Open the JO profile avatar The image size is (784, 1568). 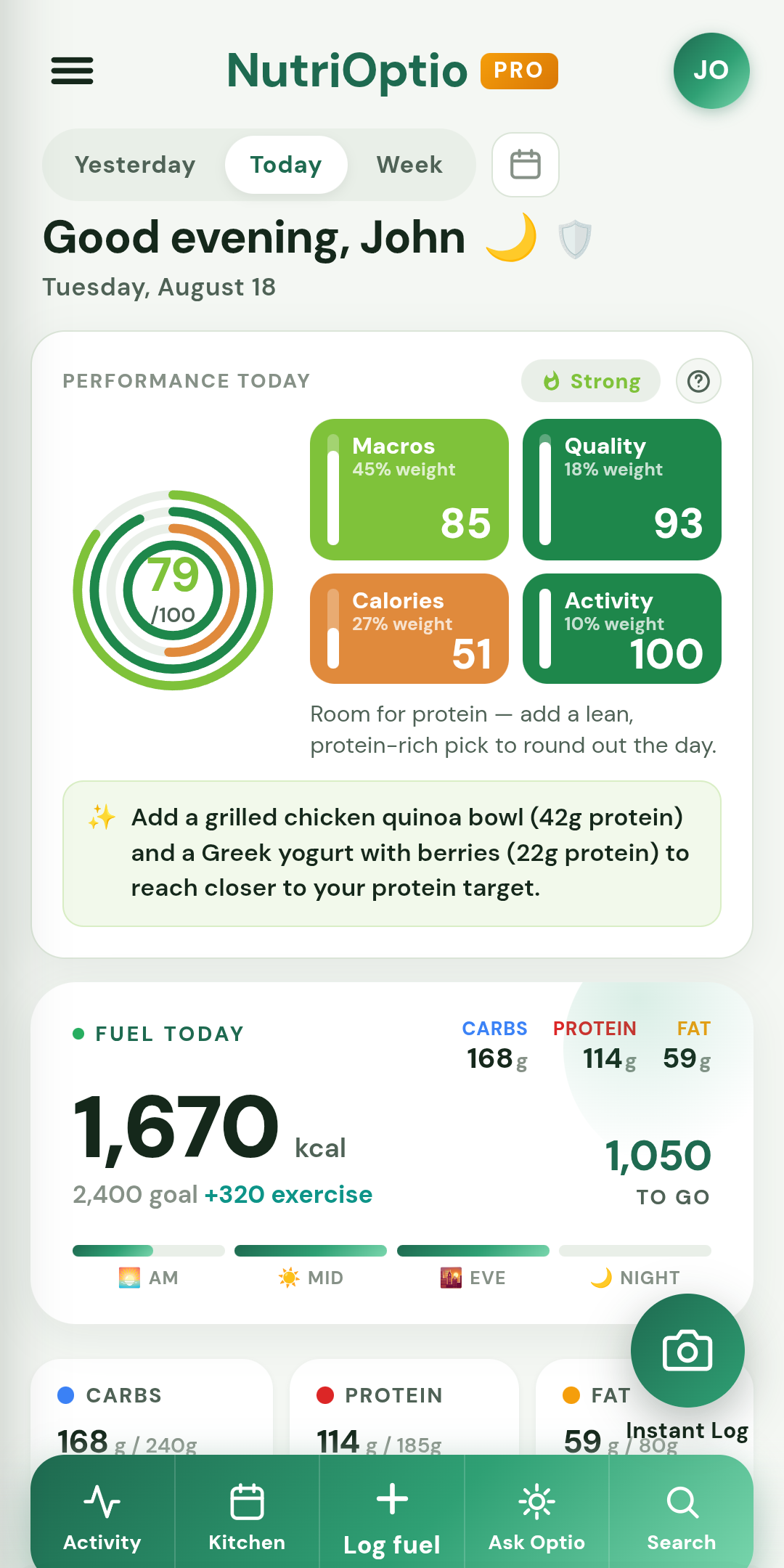(711, 70)
